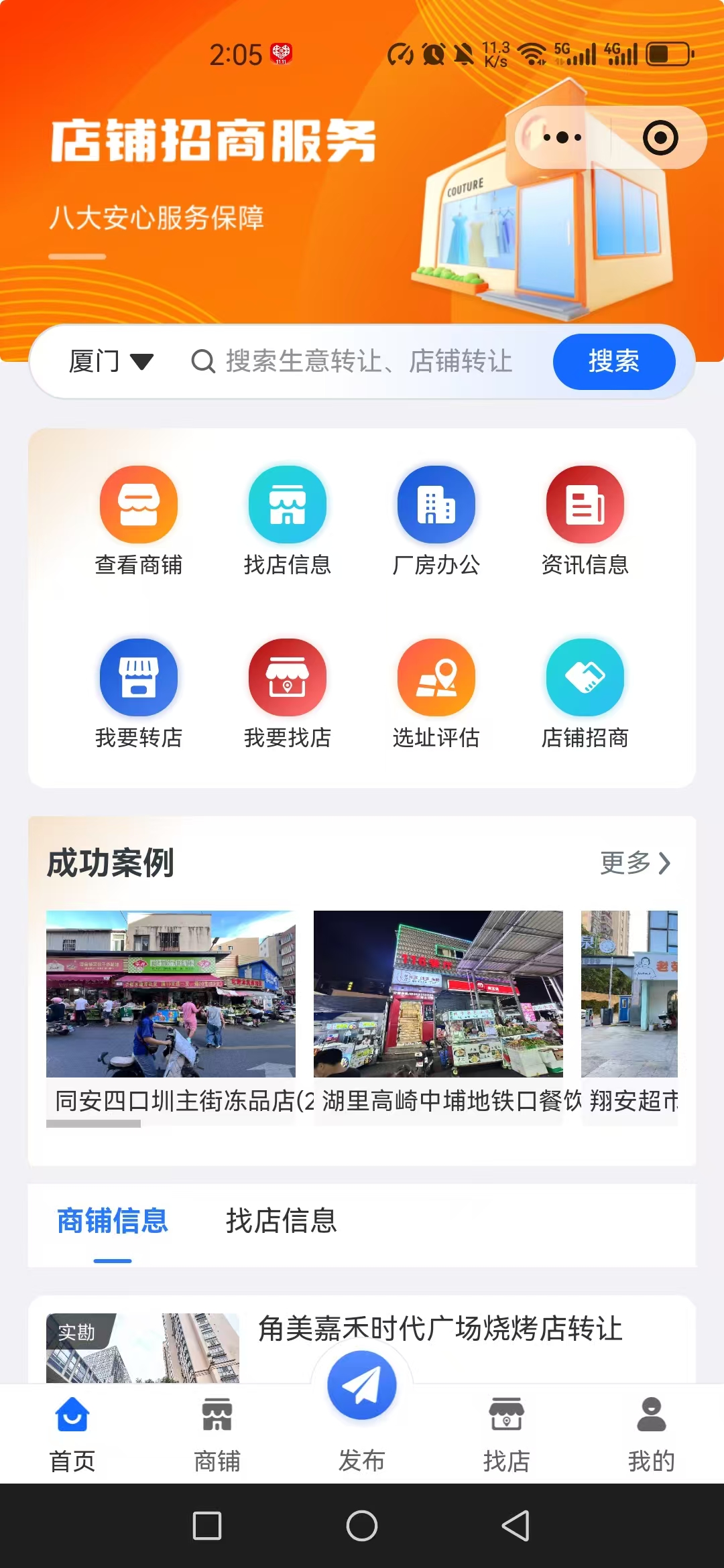Image resolution: width=724 pixels, height=1568 pixels.
Task: Tap the 我要转店 icon
Action: (x=139, y=697)
